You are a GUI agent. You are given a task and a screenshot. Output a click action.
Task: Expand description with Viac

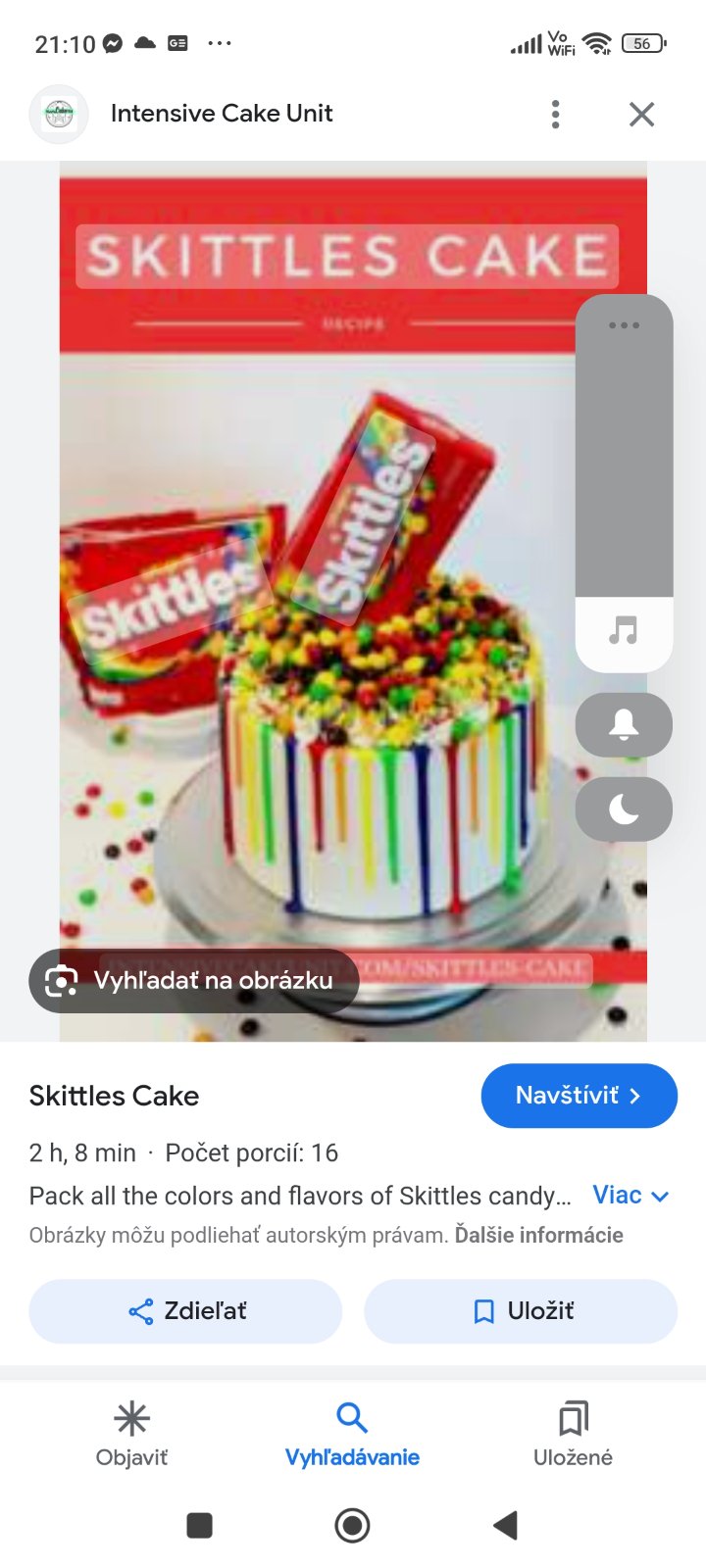coord(630,1196)
